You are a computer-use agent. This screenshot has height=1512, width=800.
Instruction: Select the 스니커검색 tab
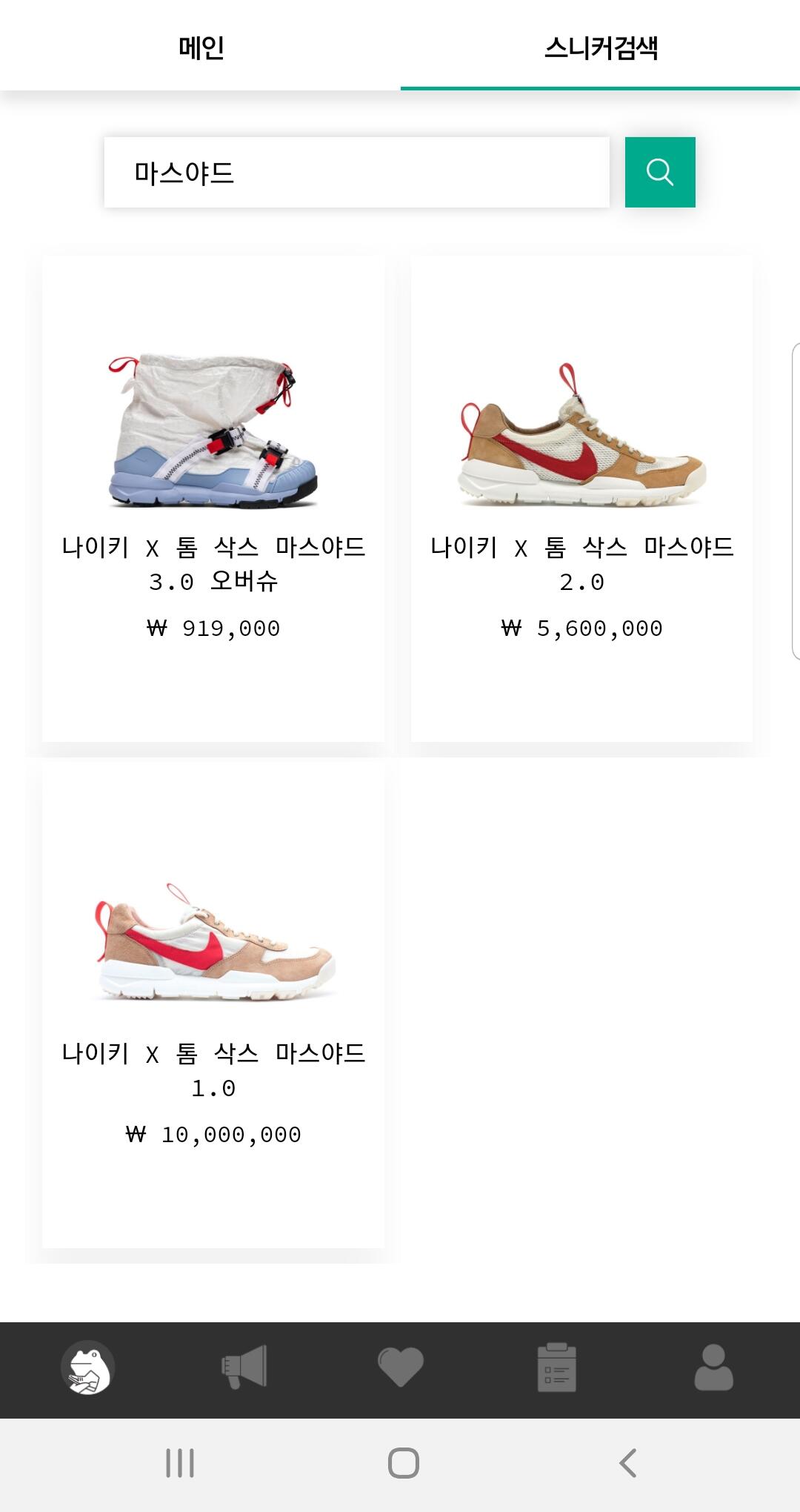(x=601, y=47)
